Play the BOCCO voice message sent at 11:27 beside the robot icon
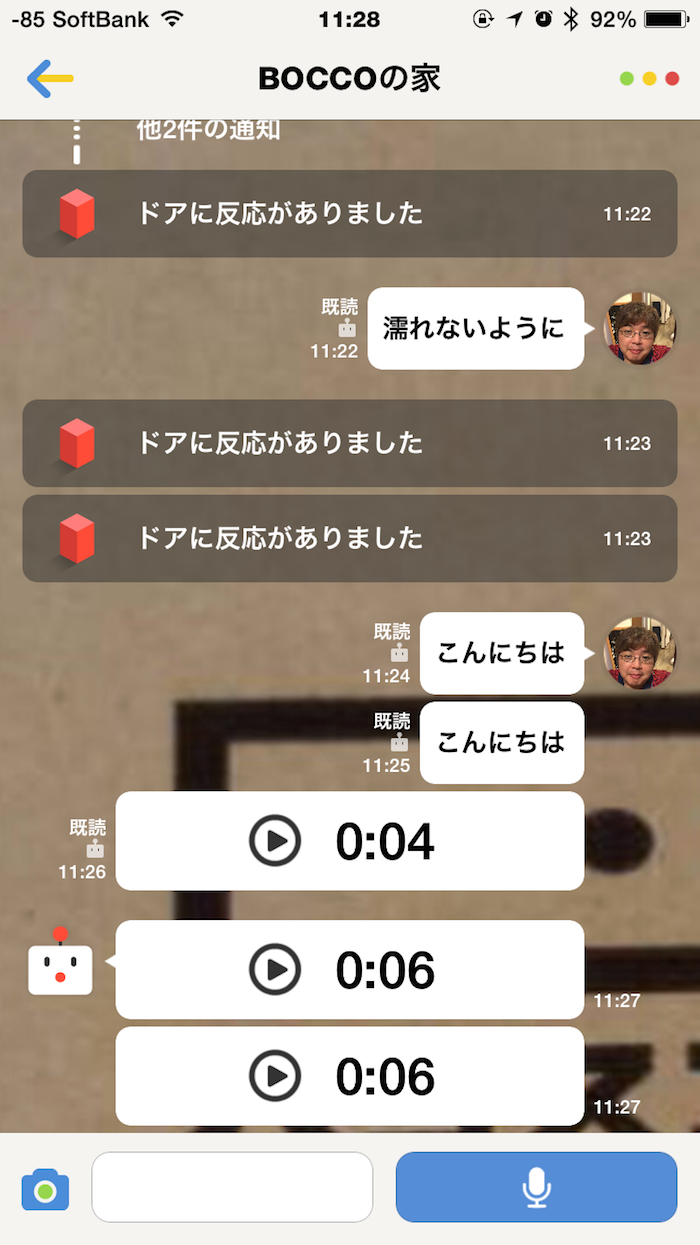The width and height of the screenshot is (700, 1245). tap(275, 969)
